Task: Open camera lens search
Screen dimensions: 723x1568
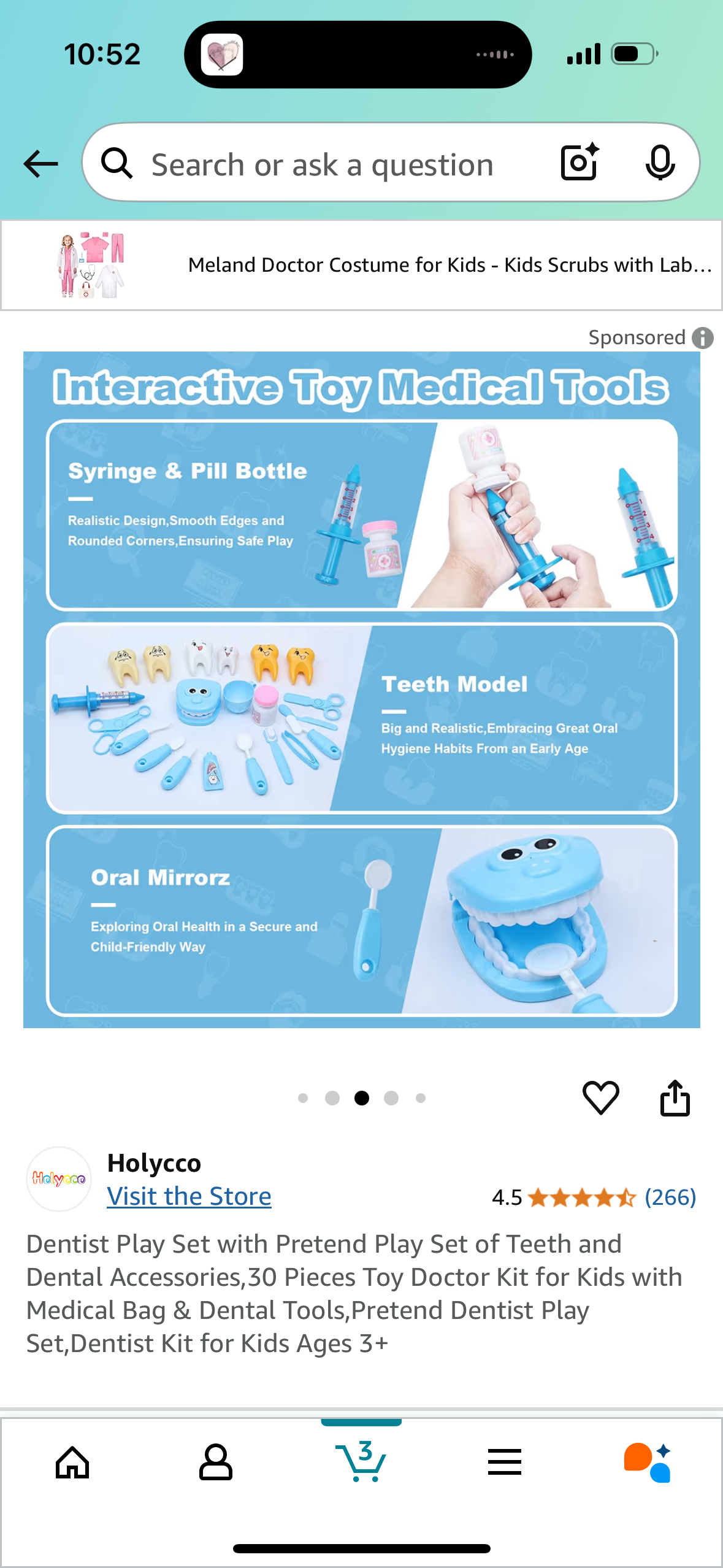Action: coord(579,163)
